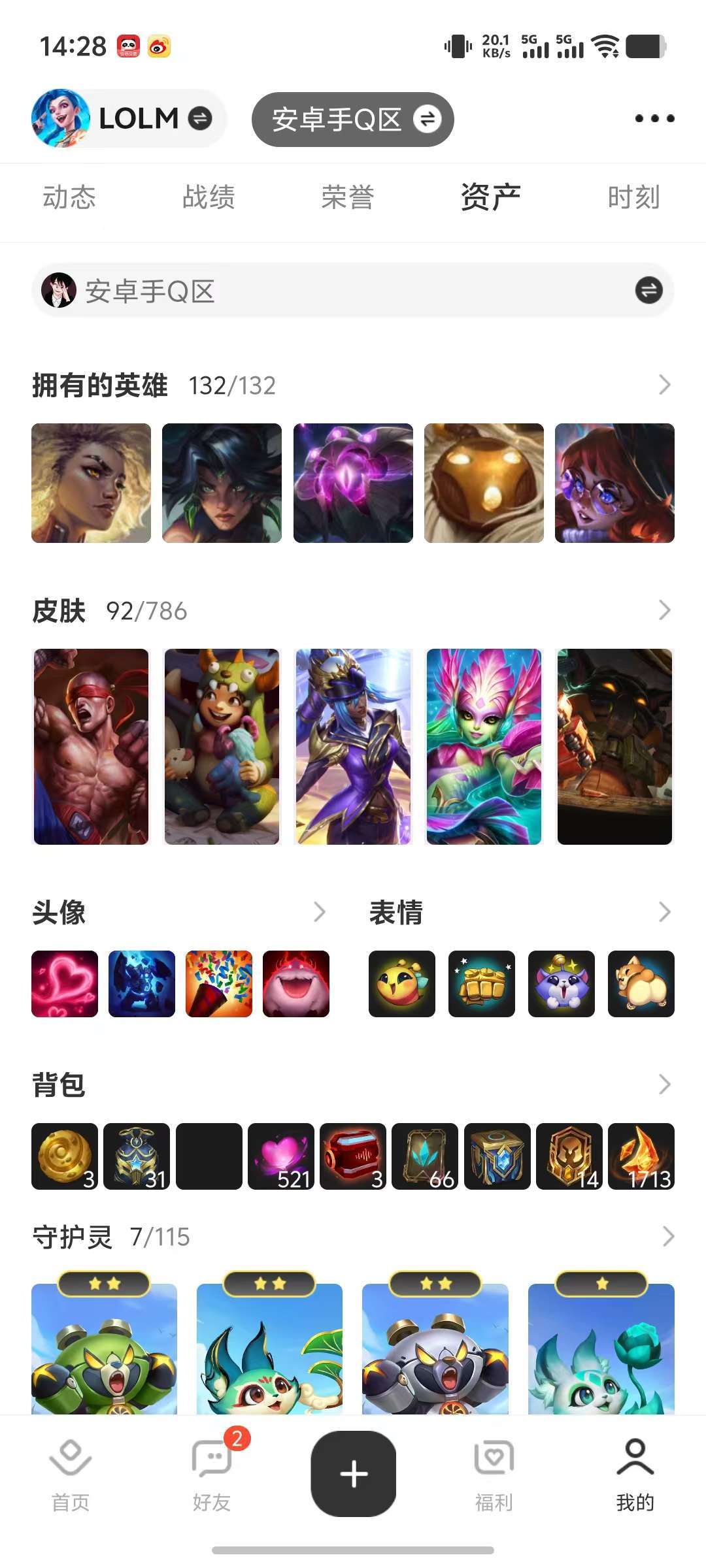
Task: Open the pink hearts avatar icon
Action: tap(64, 984)
